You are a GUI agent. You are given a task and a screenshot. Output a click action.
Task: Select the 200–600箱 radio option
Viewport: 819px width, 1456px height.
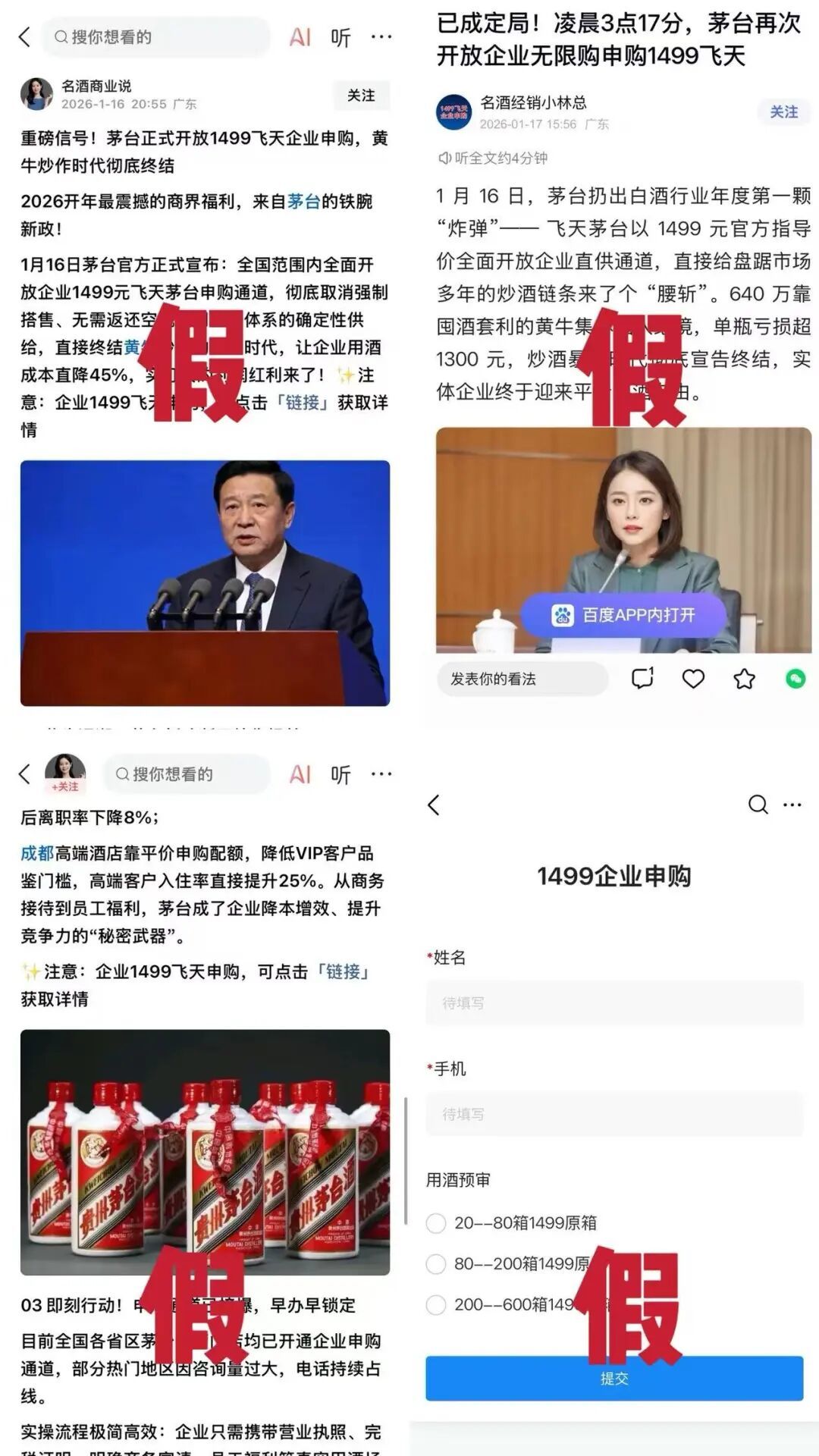[x=435, y=1303]
